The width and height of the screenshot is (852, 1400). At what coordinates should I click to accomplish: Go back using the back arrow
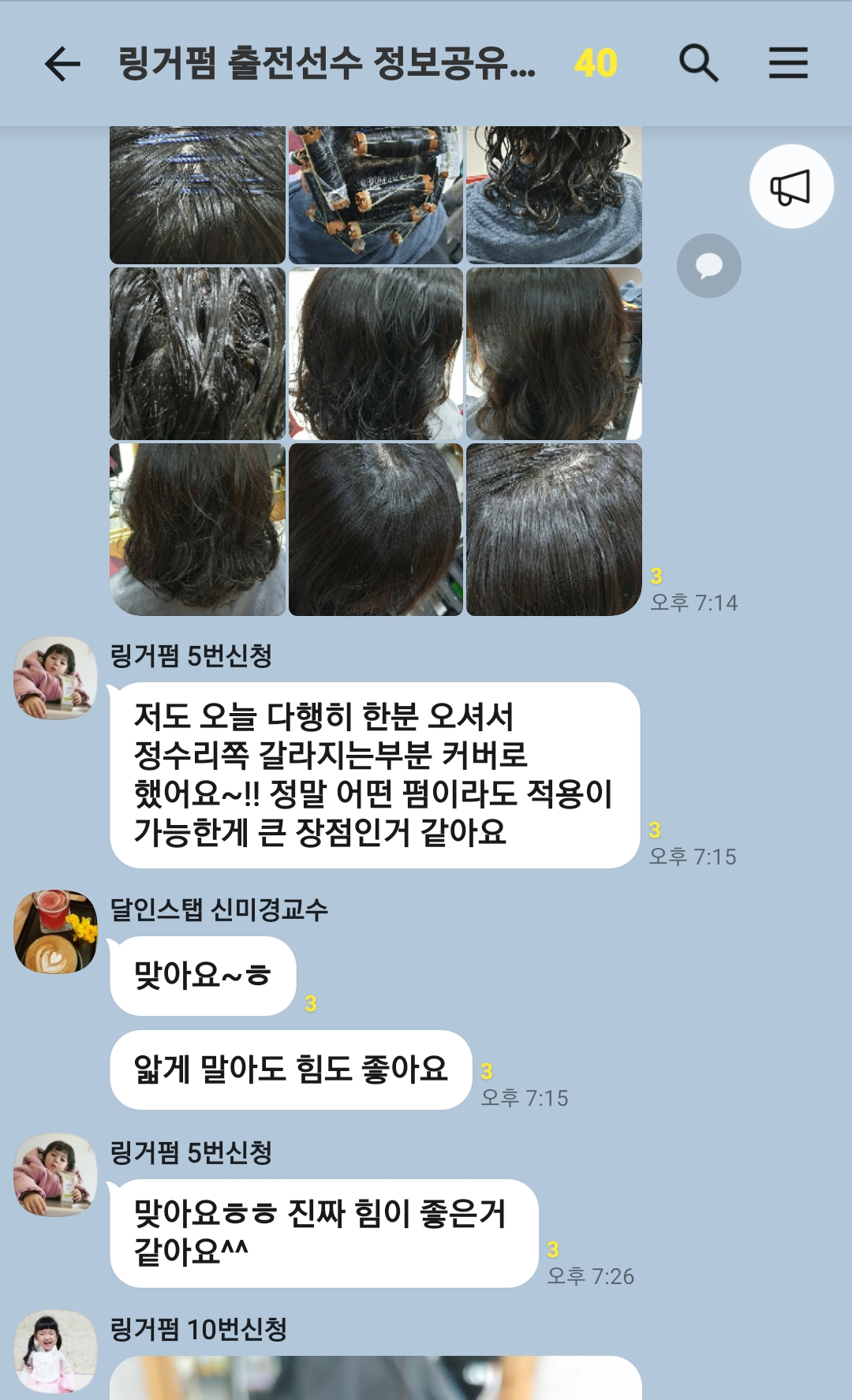[x=62, y=63]
